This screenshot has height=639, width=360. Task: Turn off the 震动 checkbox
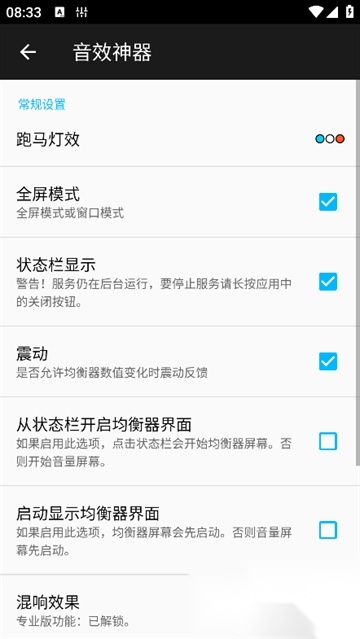tap(328, 361)
